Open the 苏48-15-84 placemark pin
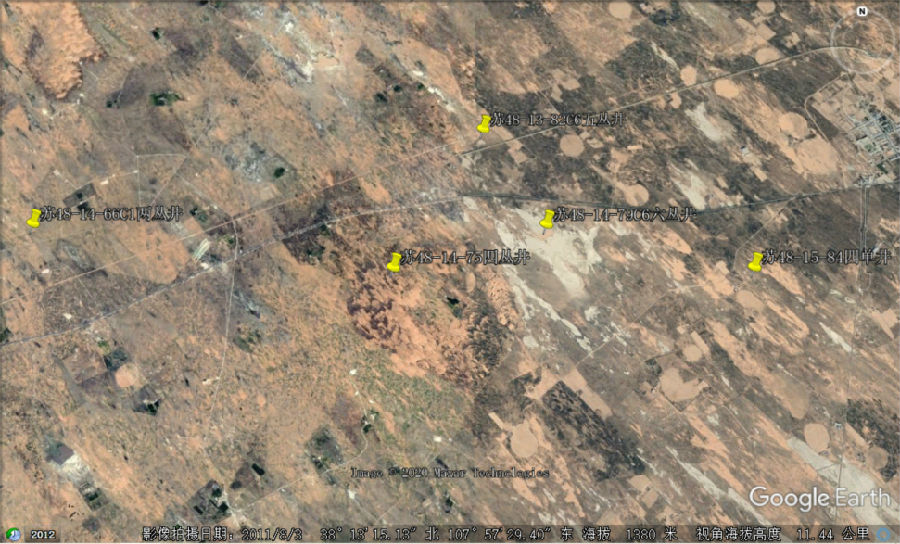 tap(756, 262)
